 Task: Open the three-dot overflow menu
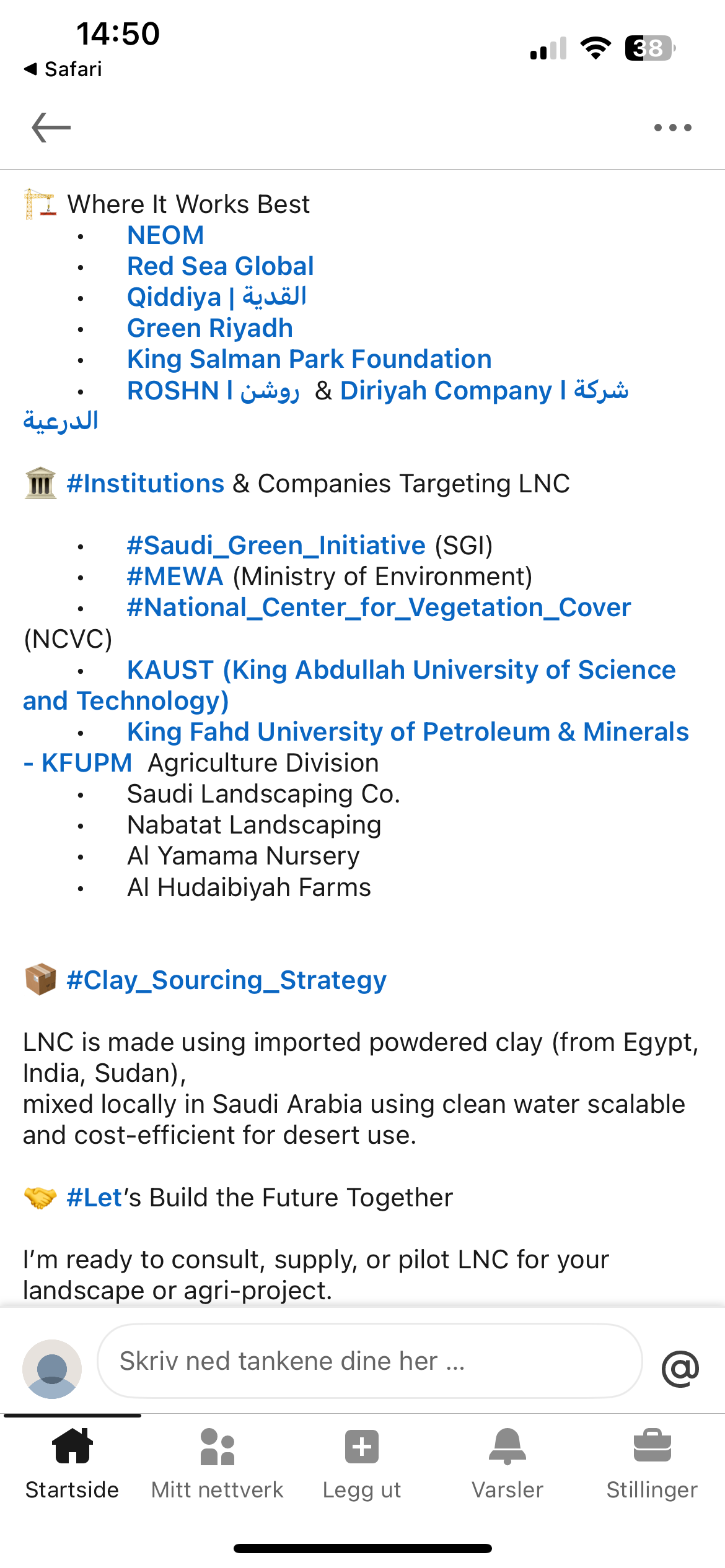[x=673, y=128]
